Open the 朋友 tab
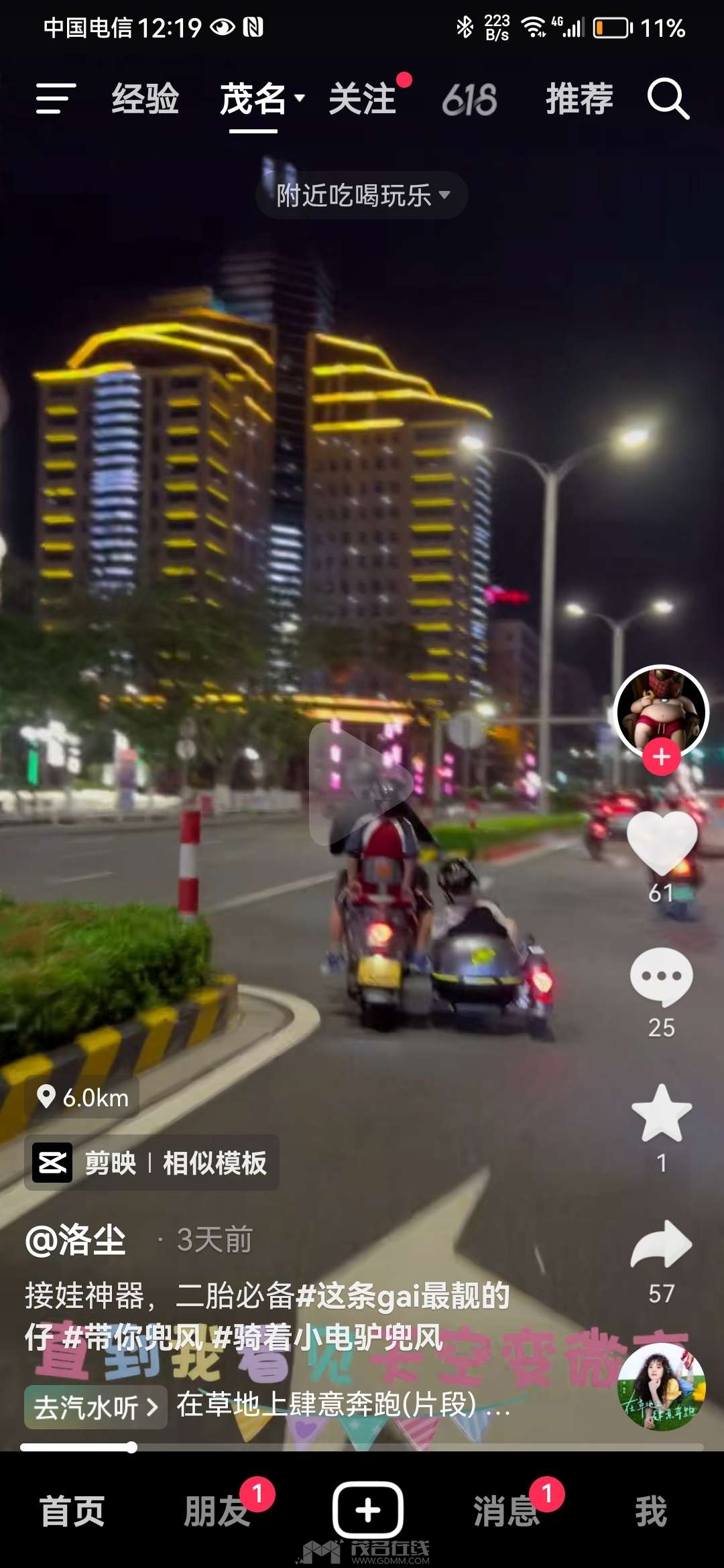Screen dimensions: 724x1568 pyautogui.click(x=217, y=1512)
